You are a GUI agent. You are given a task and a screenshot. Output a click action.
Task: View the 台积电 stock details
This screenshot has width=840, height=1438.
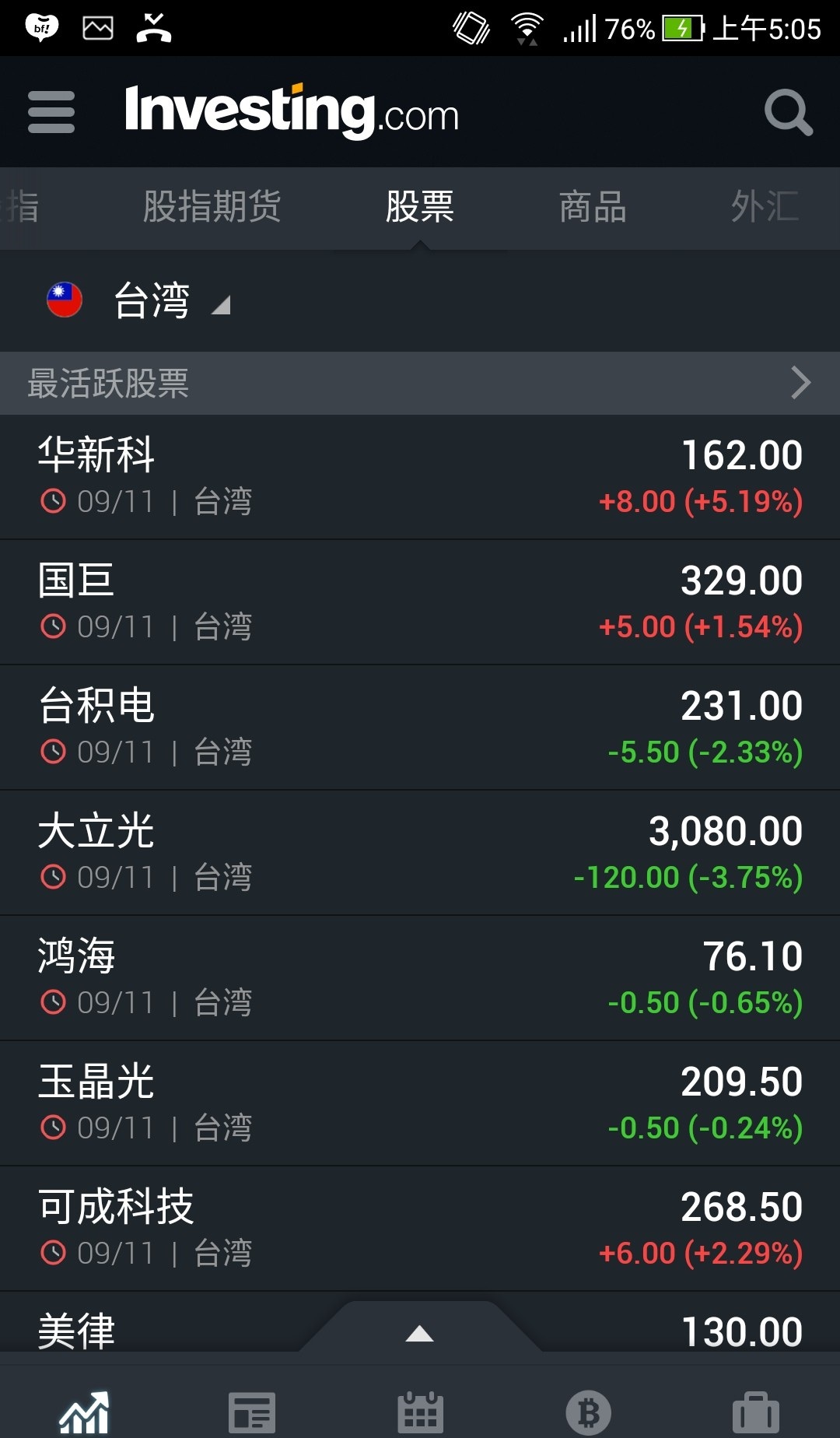[x=420, y=728]
